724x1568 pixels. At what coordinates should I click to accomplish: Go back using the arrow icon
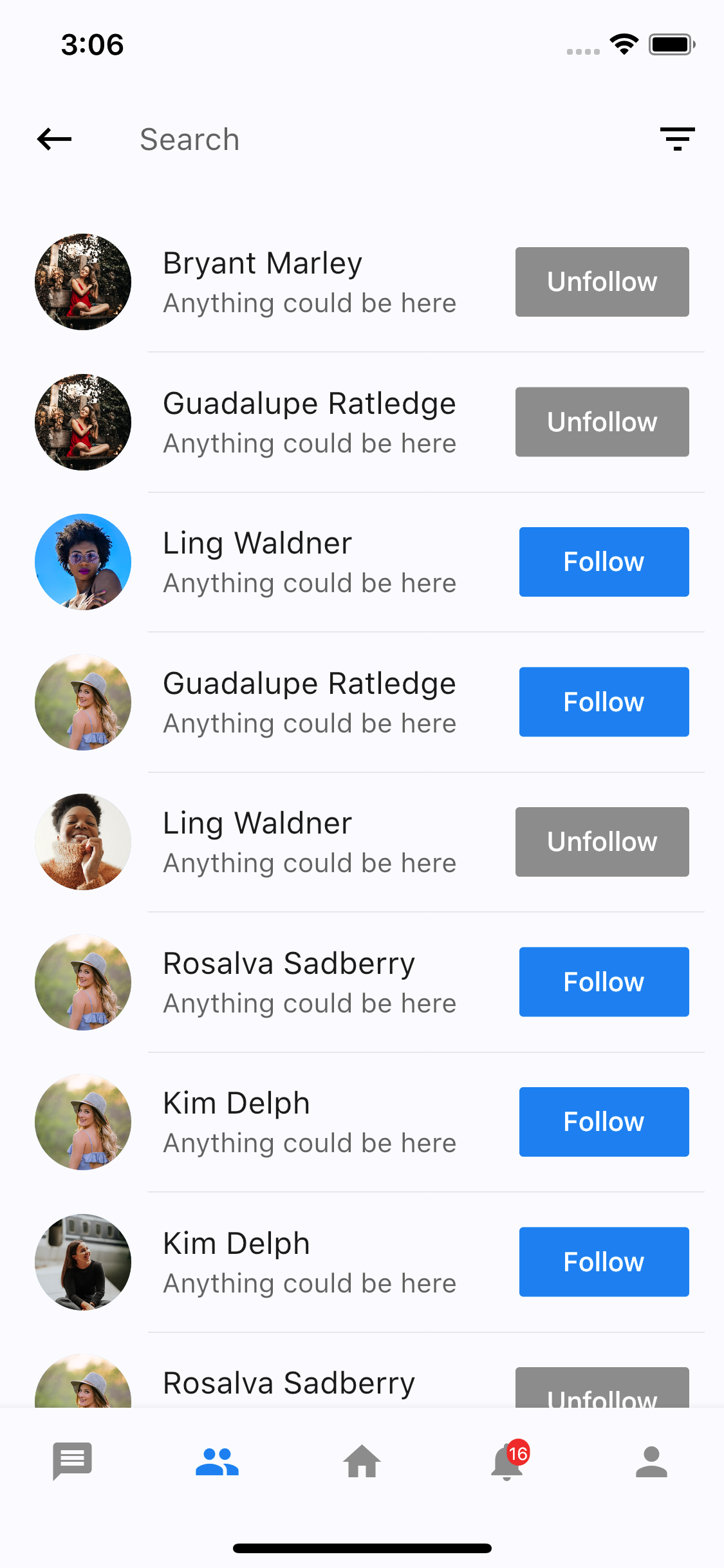coord(55,139)
